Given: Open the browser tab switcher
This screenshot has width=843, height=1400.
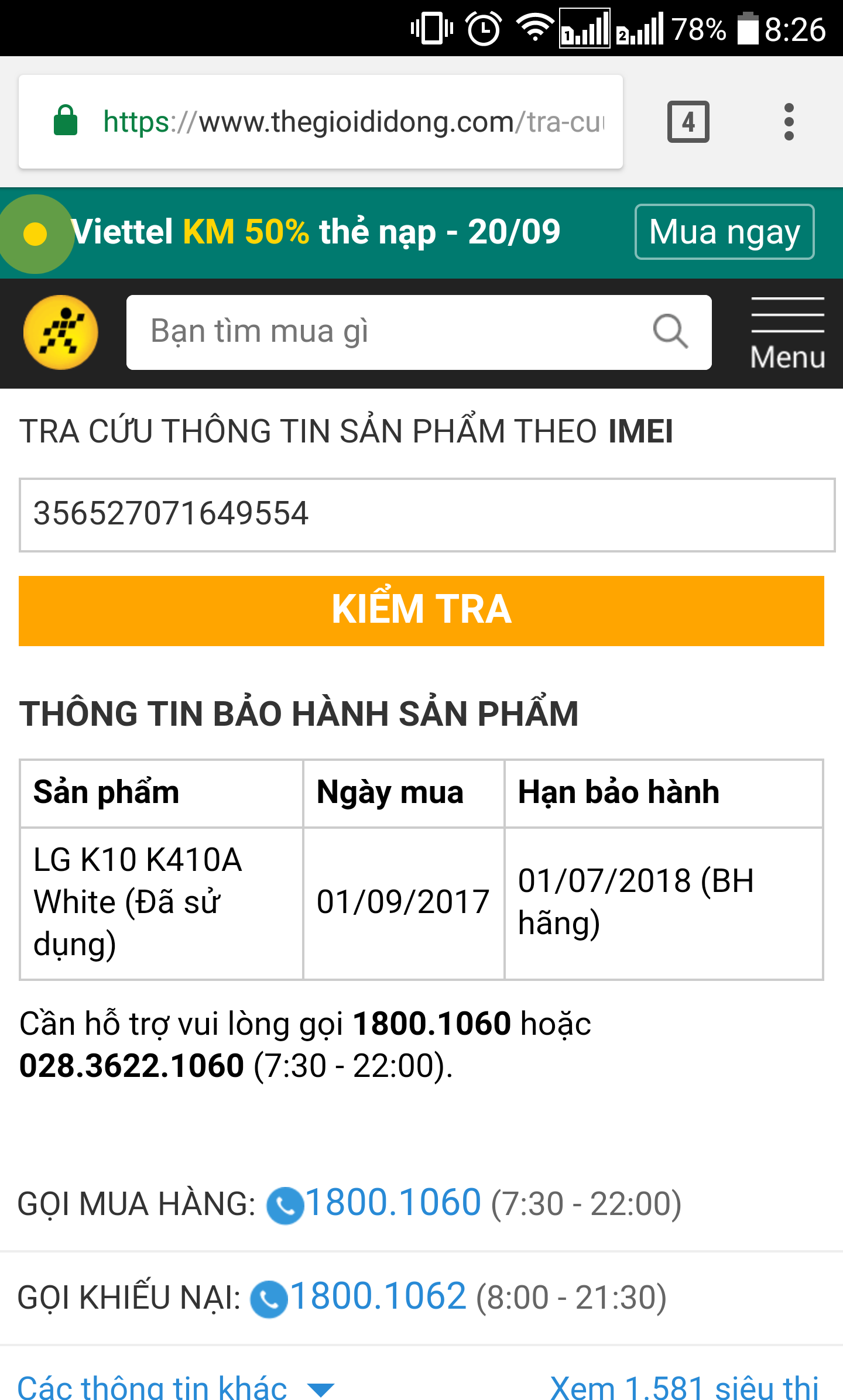Looking at the screenshot, I should pyautogui.click(x=688, y=122).
